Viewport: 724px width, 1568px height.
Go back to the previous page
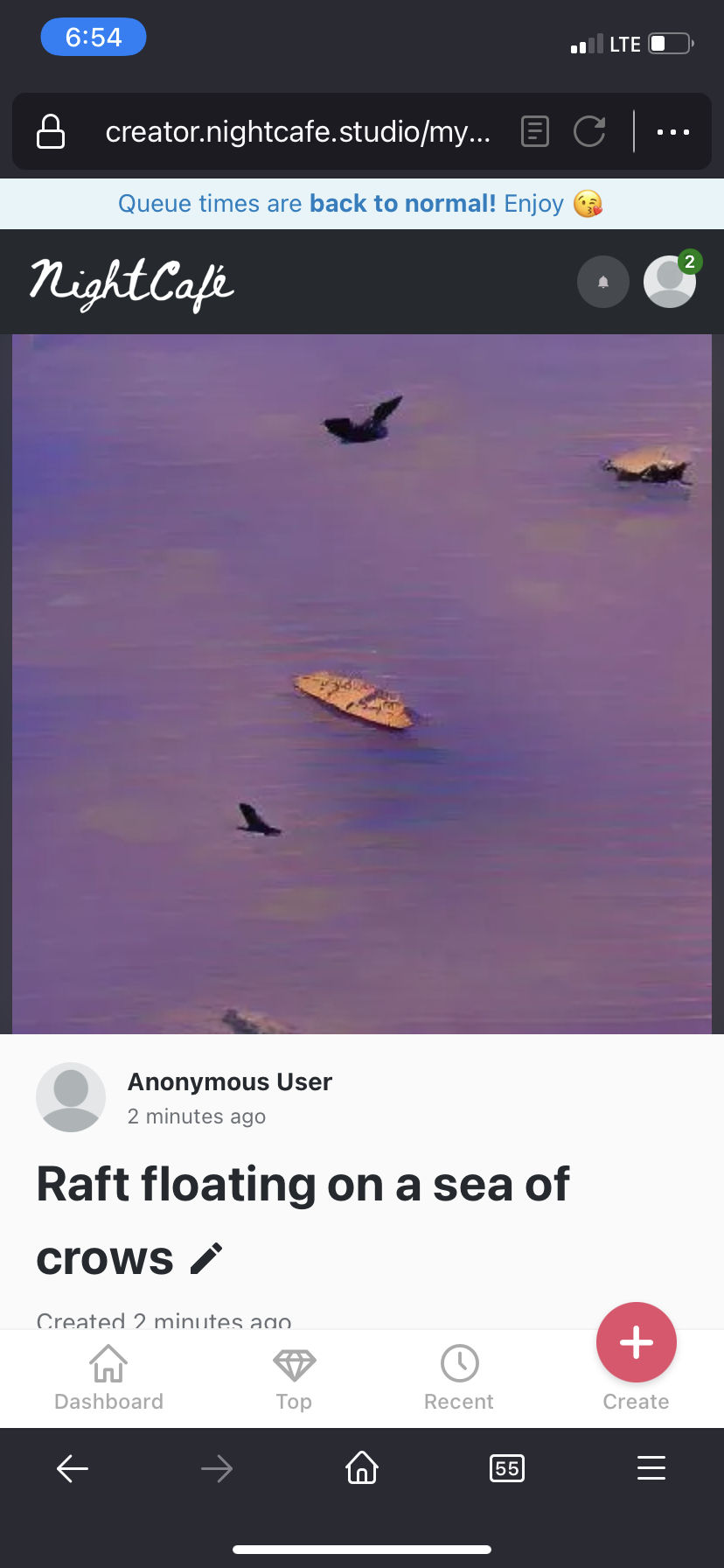[73, 1468]
